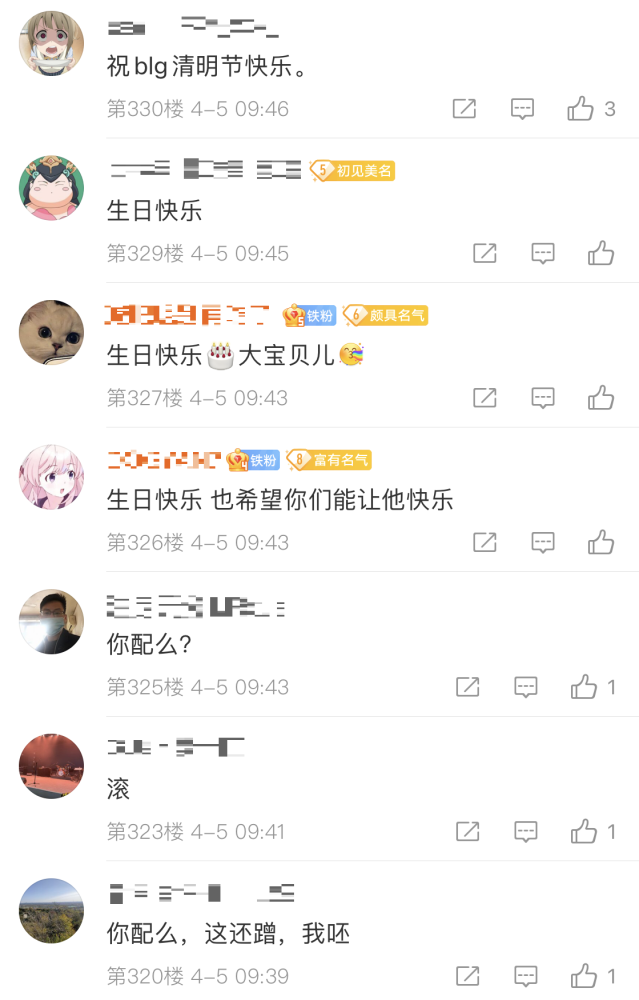This screenshot has height=1000, width=639.
Task: Like the floor 327 birthday cake comment
Action: point(601,398)
